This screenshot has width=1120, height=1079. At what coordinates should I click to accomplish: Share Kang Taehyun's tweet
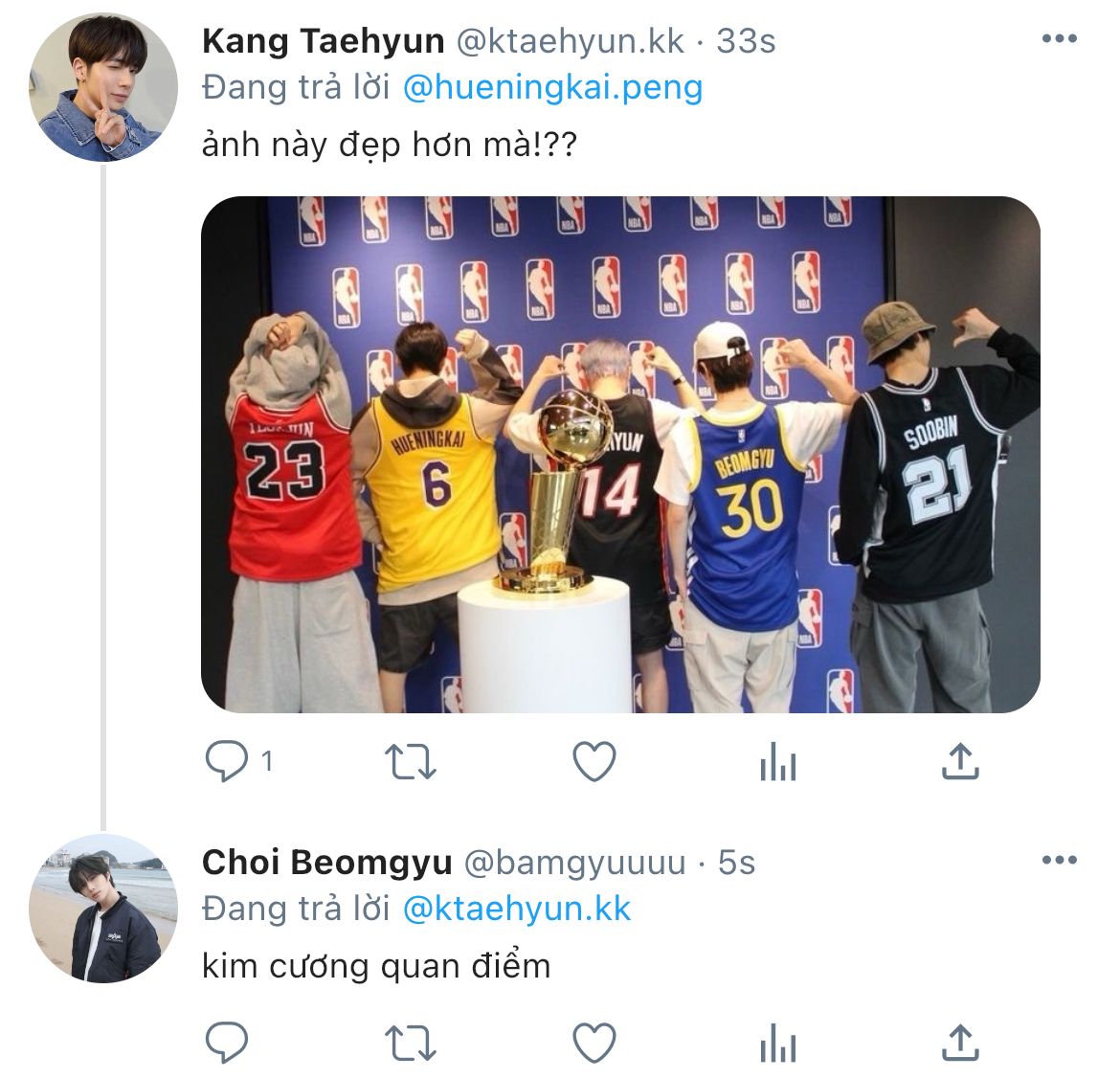pyautogui.click(x=960, y=761)
